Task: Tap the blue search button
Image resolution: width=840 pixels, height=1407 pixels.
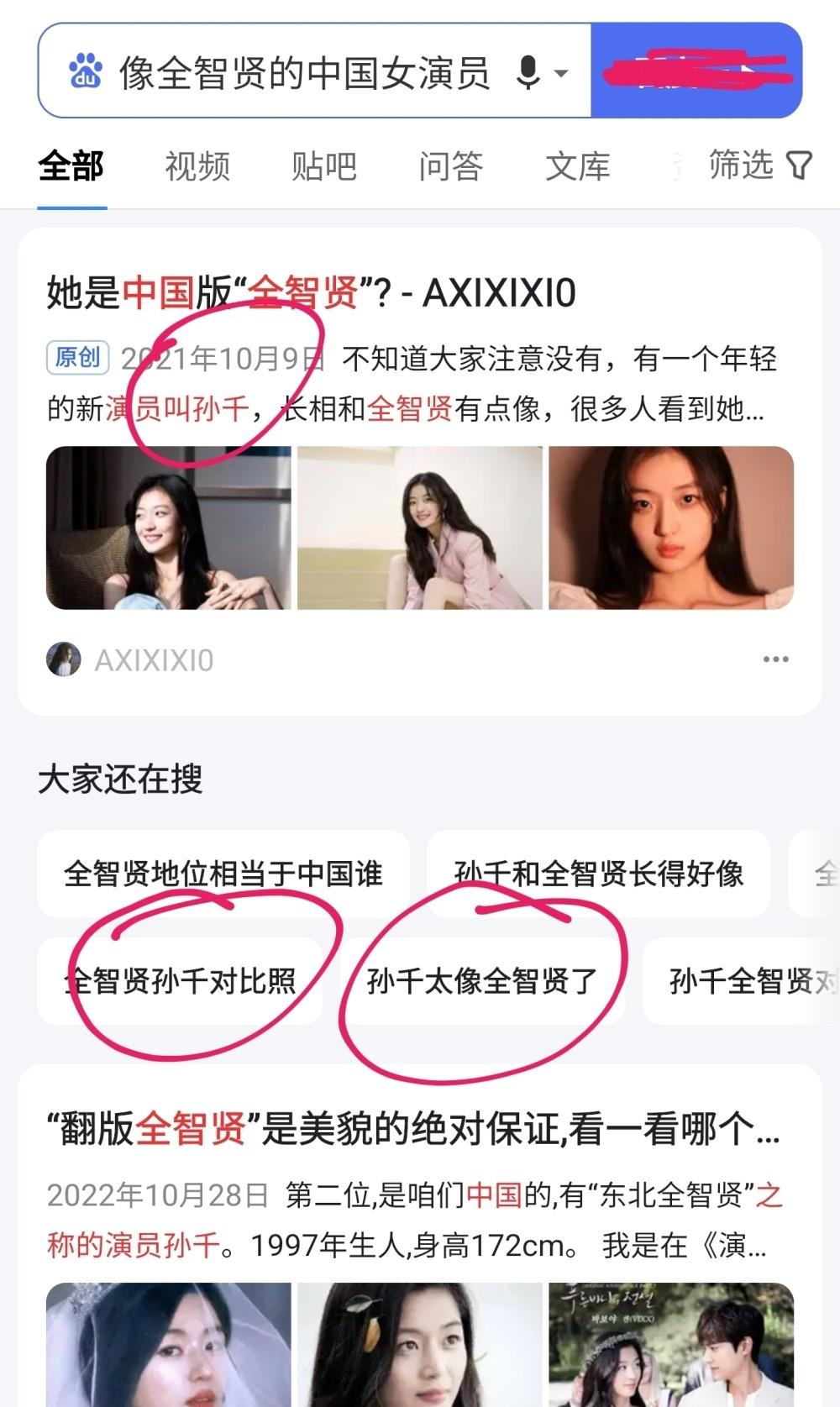Action: pyautogui.click(x=696, y=71)
